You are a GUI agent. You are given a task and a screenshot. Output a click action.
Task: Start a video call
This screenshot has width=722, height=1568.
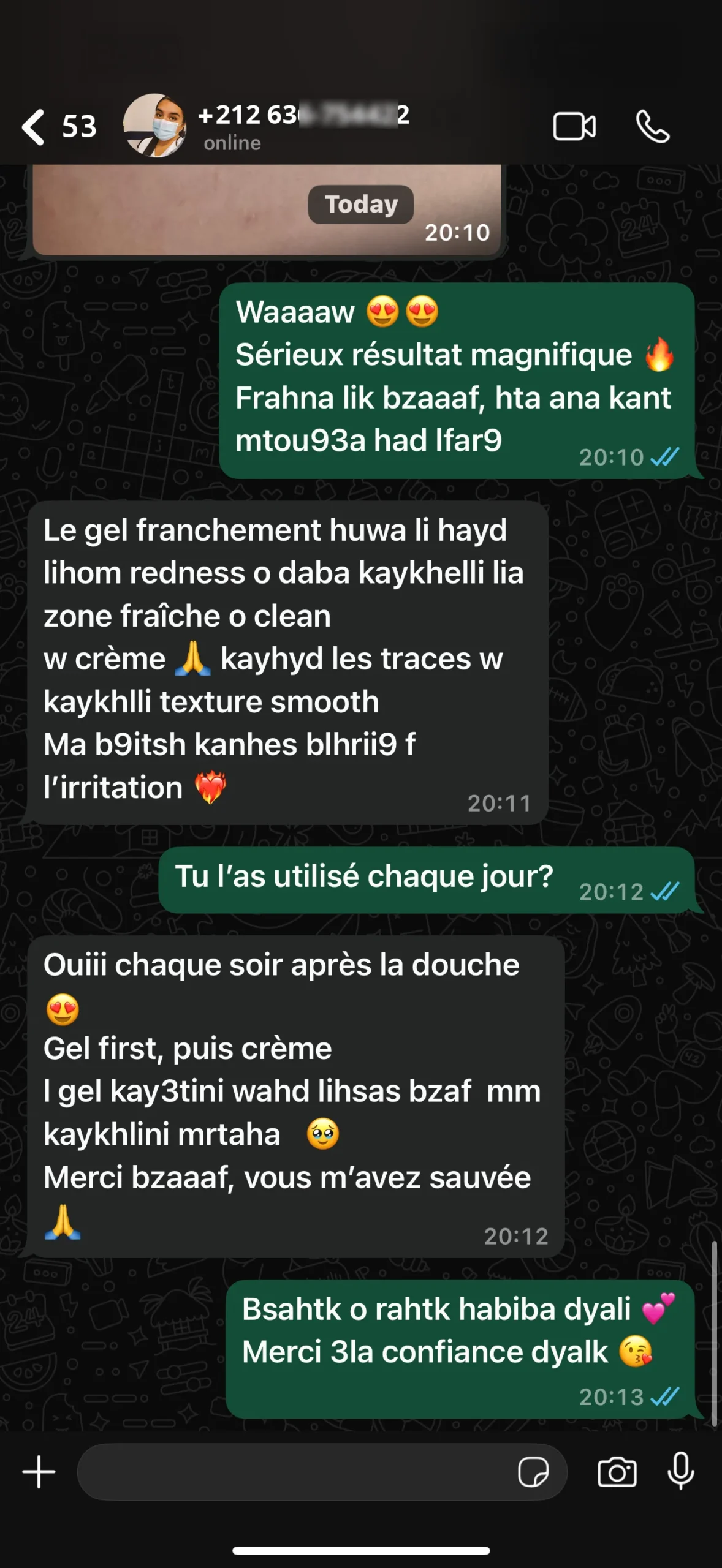tap(574, 127)
